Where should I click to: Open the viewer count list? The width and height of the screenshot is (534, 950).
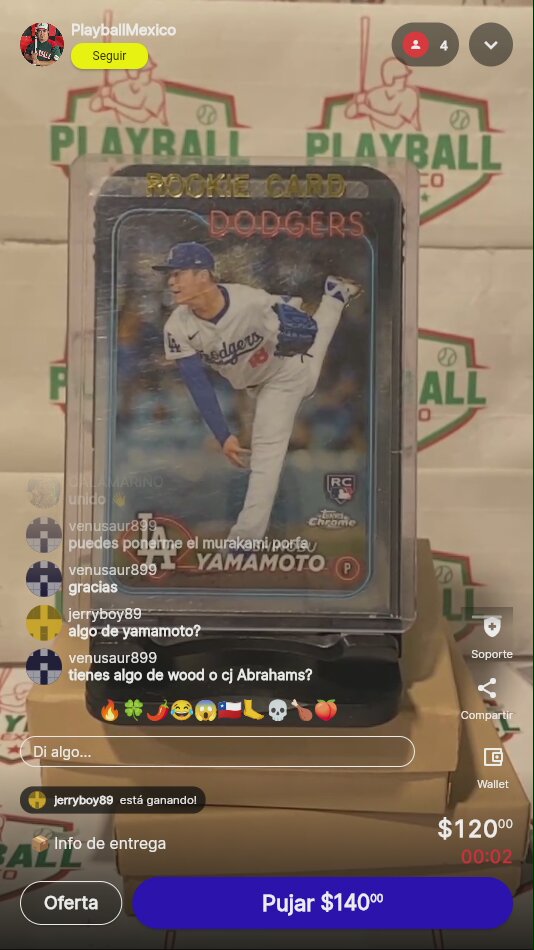coord(425,44)
